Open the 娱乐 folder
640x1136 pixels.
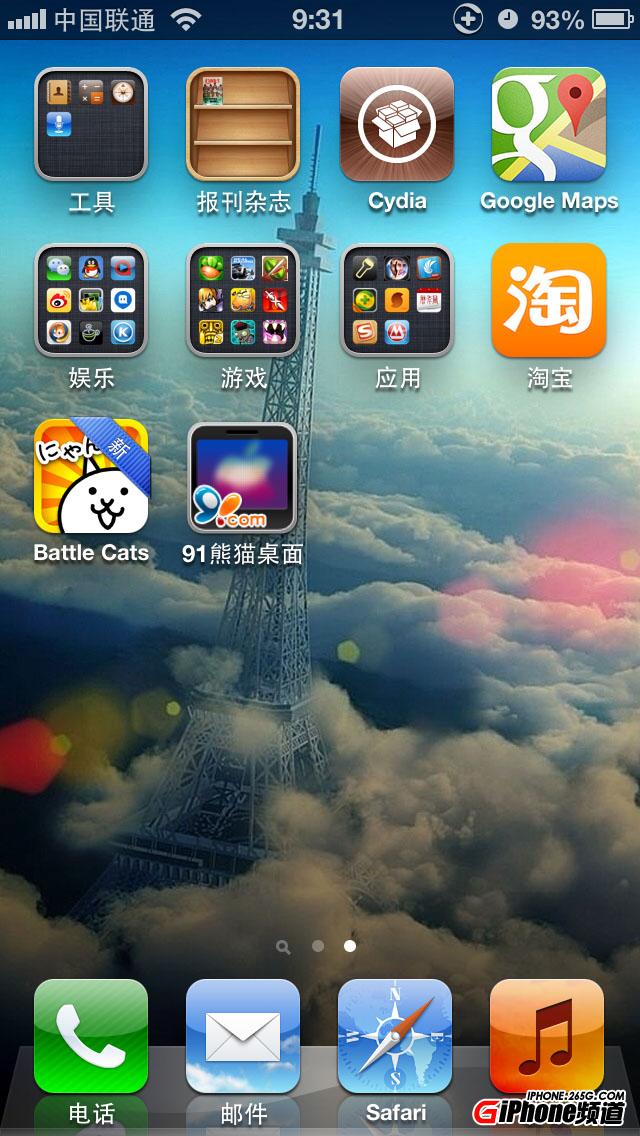[91, 300]
